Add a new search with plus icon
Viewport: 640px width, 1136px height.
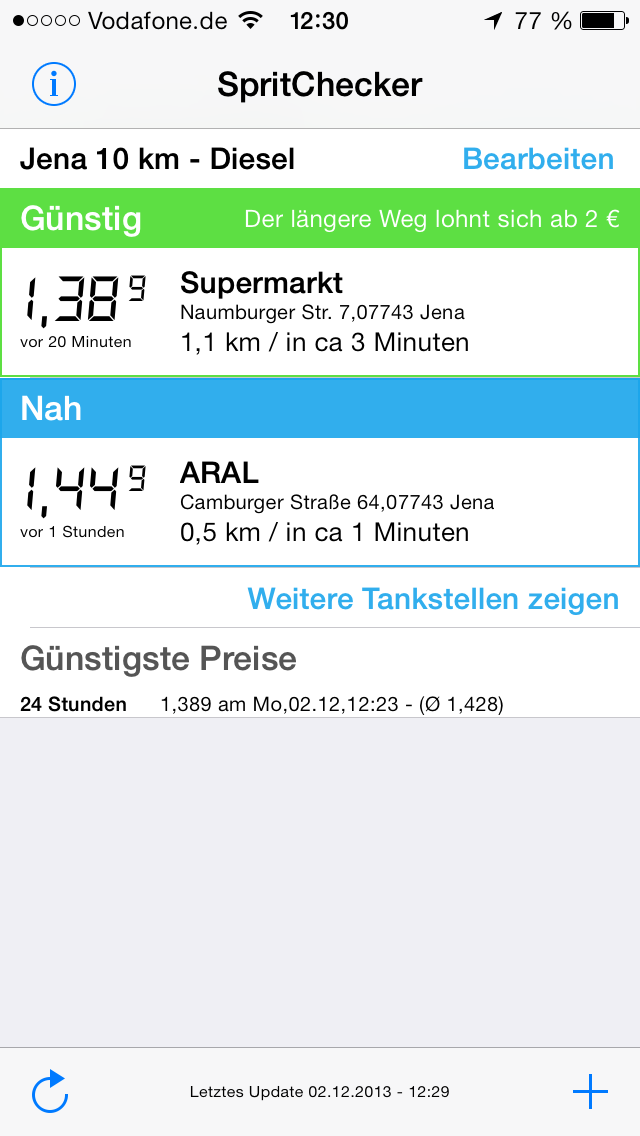tap(590, 1092)
